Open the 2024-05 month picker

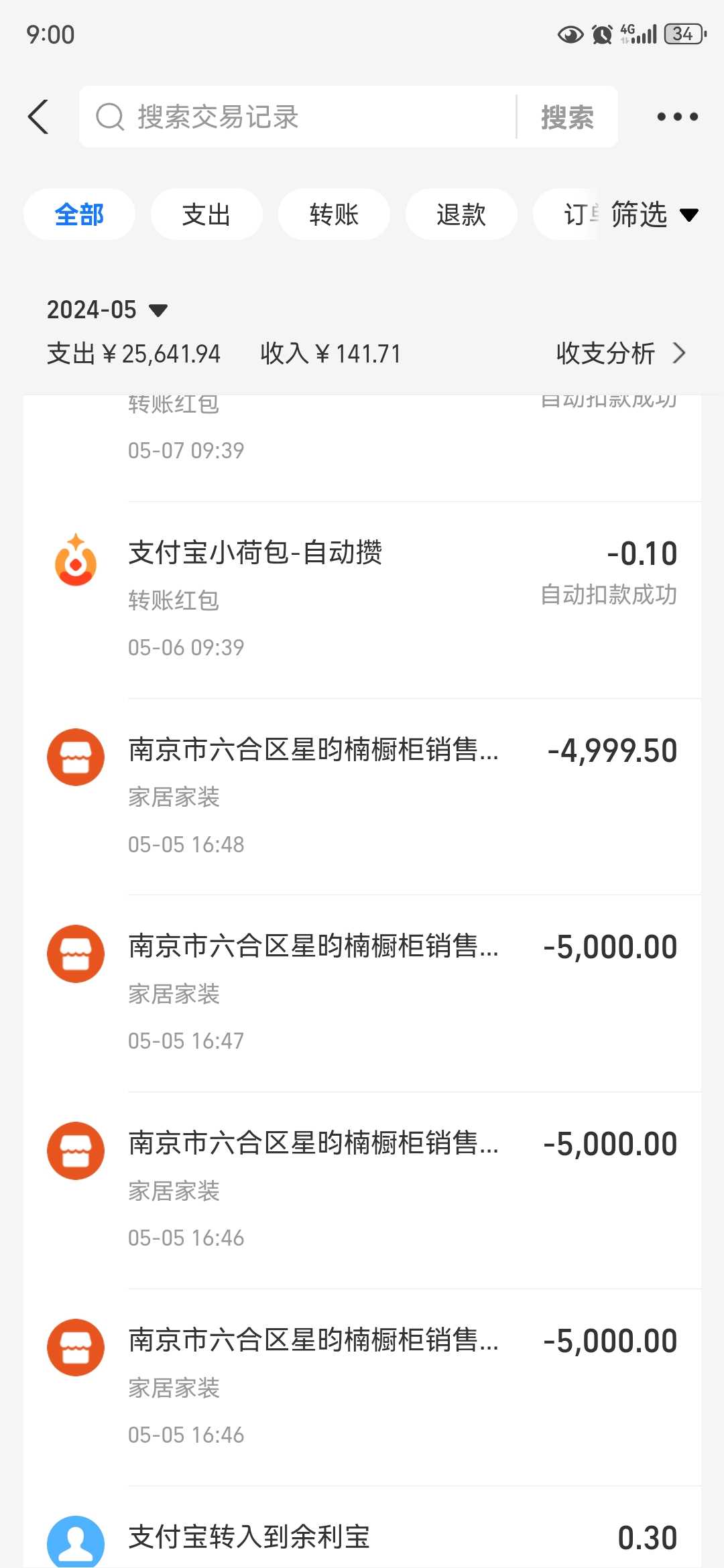(x=107, y=310)
